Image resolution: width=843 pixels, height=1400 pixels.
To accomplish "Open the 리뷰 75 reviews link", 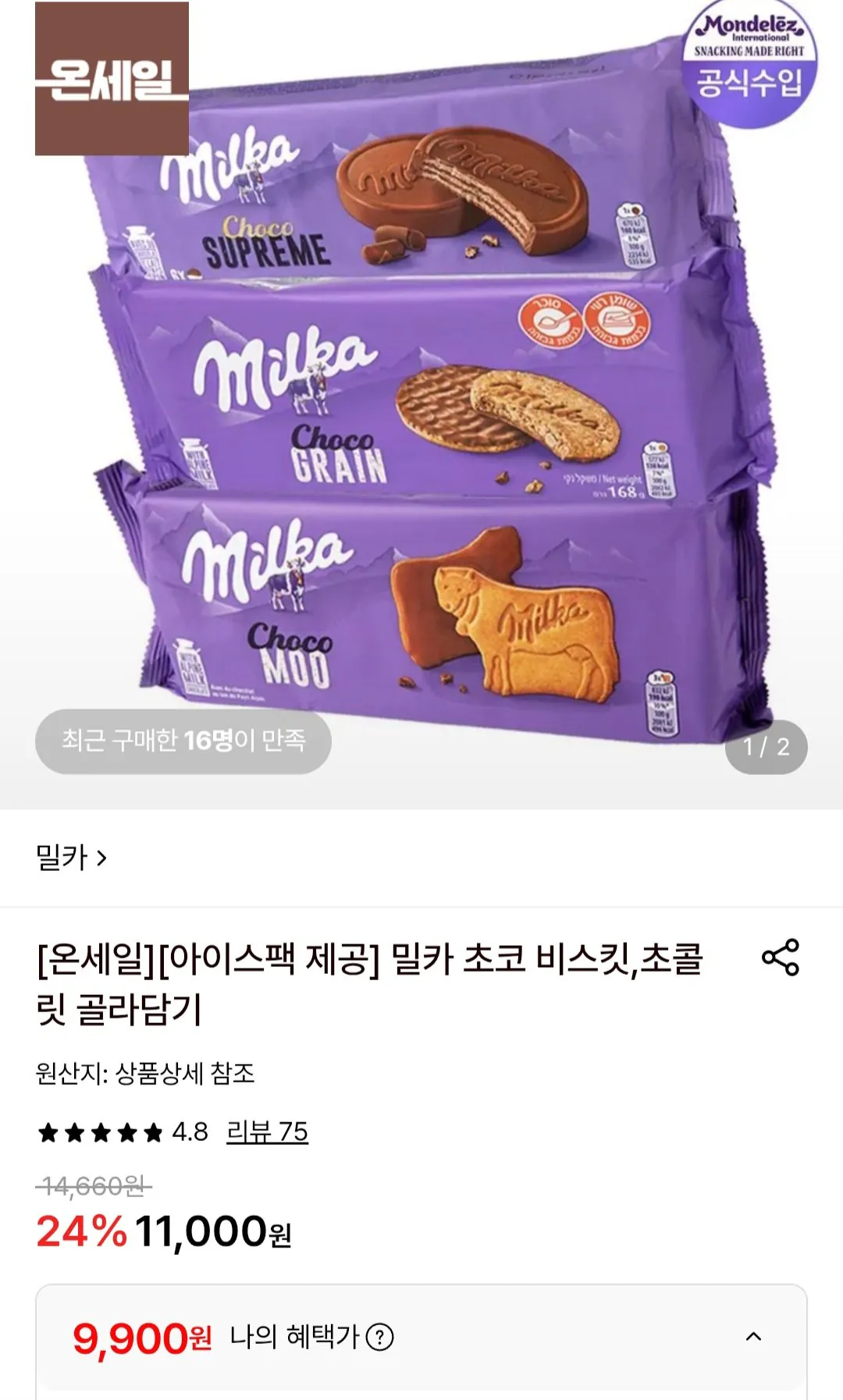I will pos(267,1132).
